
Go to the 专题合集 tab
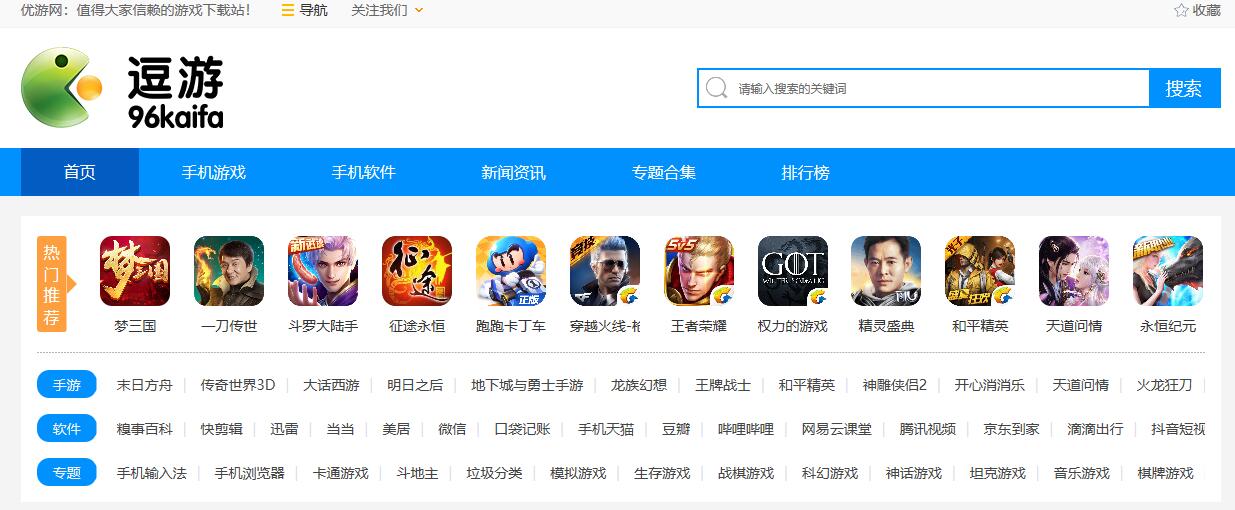pyautogui.click(x=663, y=172)
